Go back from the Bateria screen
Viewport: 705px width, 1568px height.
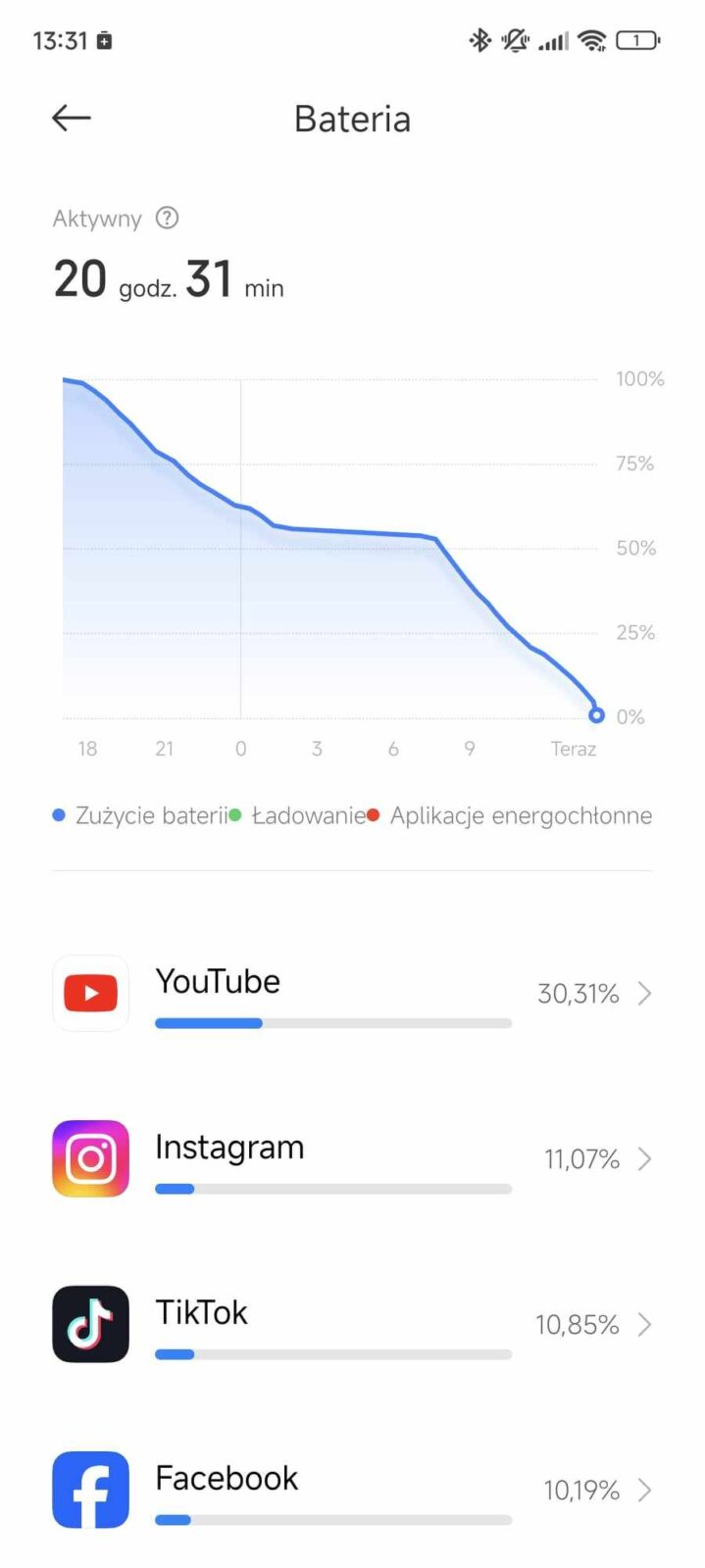[71, 119]
